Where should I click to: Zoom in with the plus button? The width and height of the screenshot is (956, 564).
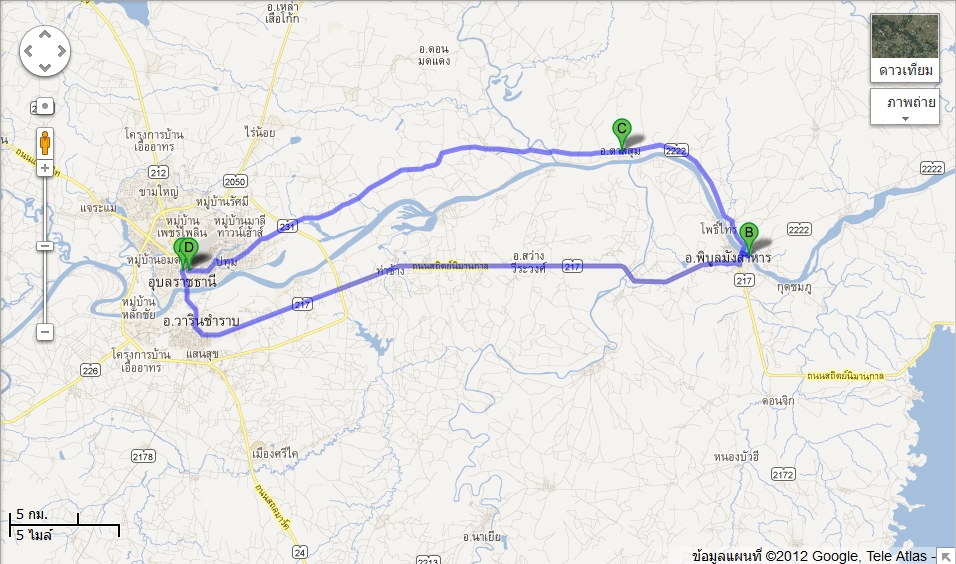tap(44, 168)
